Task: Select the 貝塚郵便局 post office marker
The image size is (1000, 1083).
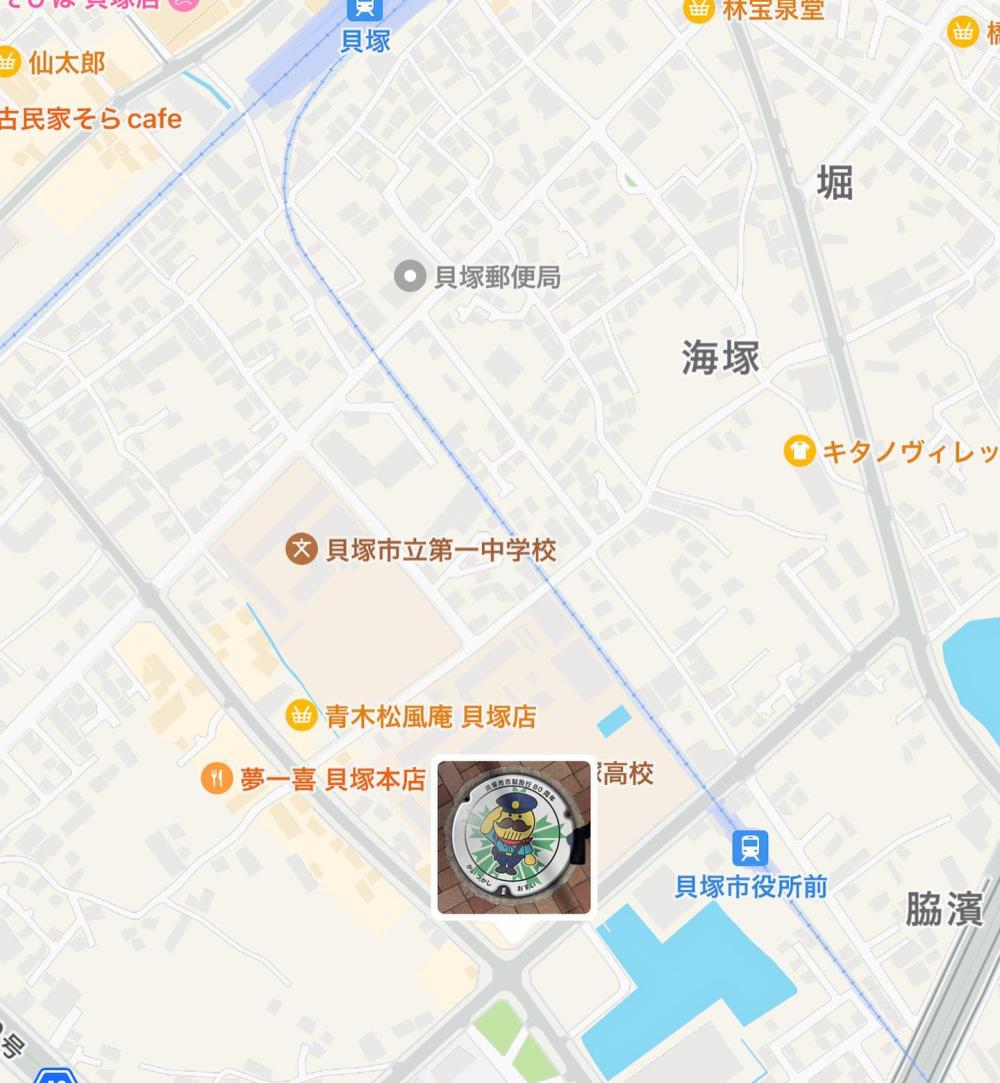Action: point(409,276)
